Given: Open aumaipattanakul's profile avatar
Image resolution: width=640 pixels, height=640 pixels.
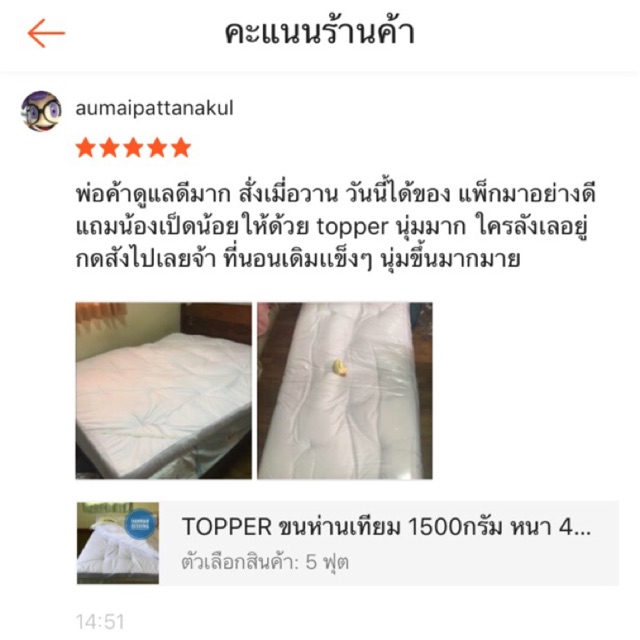Looking at the screenshot, I should (41, 111).
